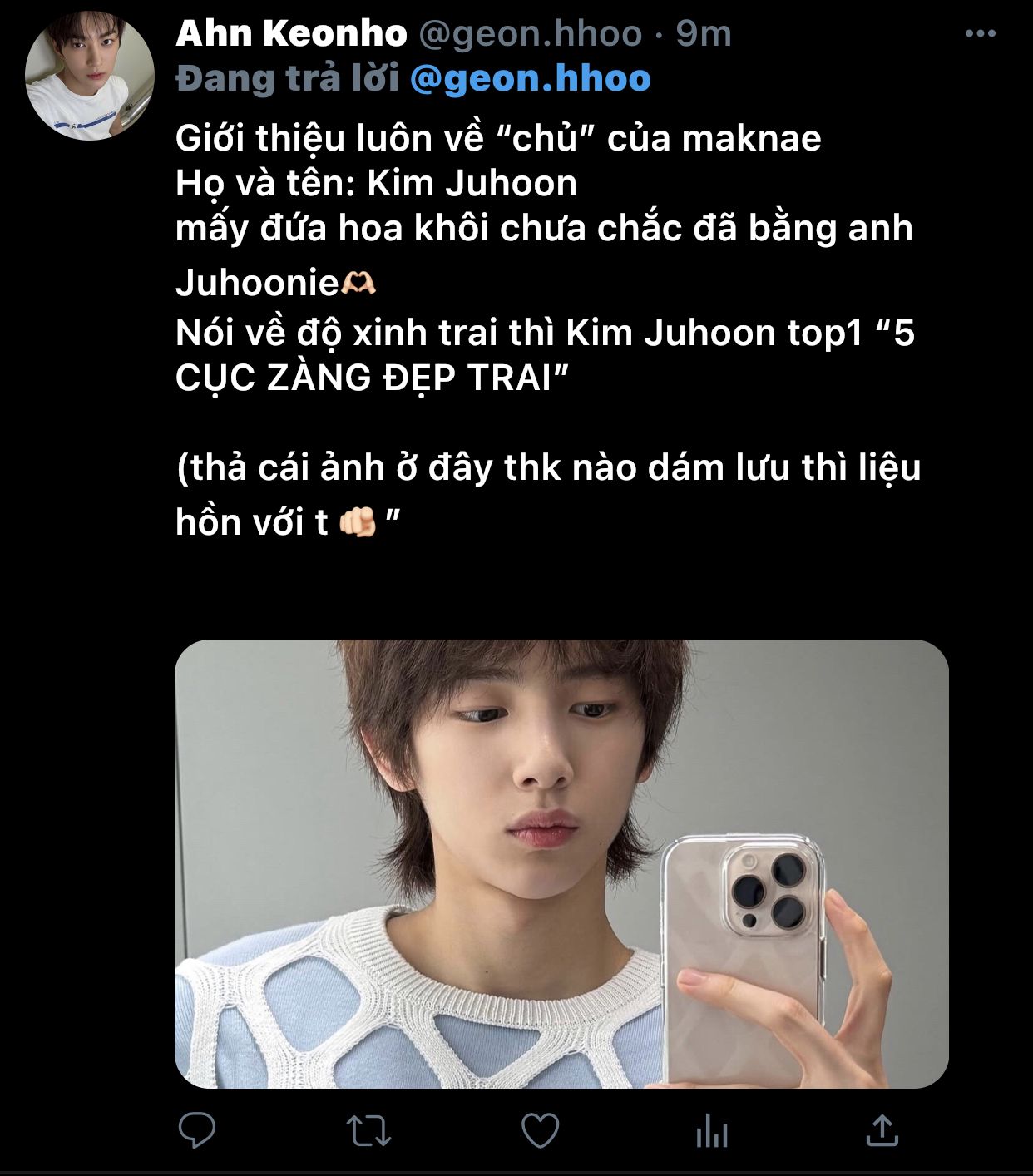Screen dimensions: 1033x1176
Task: Reply to this tweet
Action: click(x=197, y=1131)
